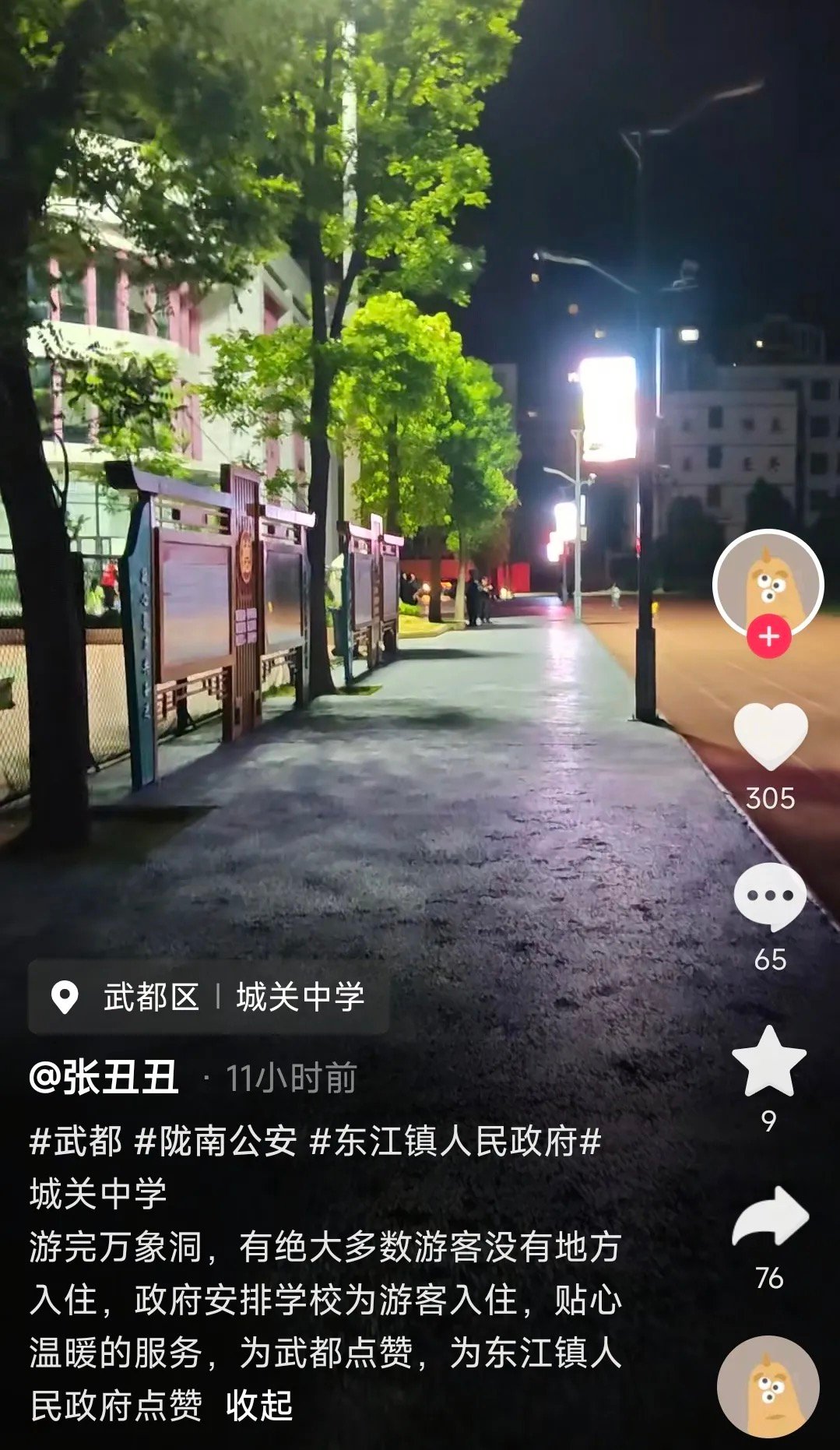840x1450 pixels.
Task: Open the #陇南公安 hashtag
Action: point(216,1142)
